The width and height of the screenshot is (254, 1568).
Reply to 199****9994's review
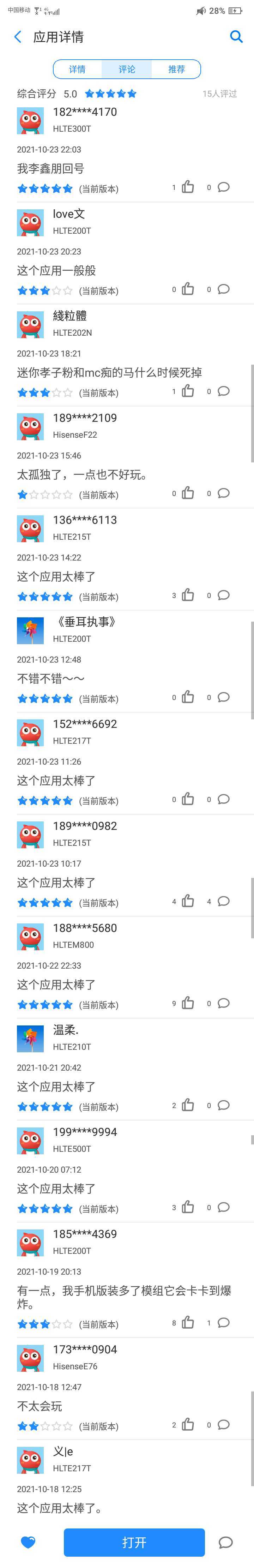tap(223, 1207)
